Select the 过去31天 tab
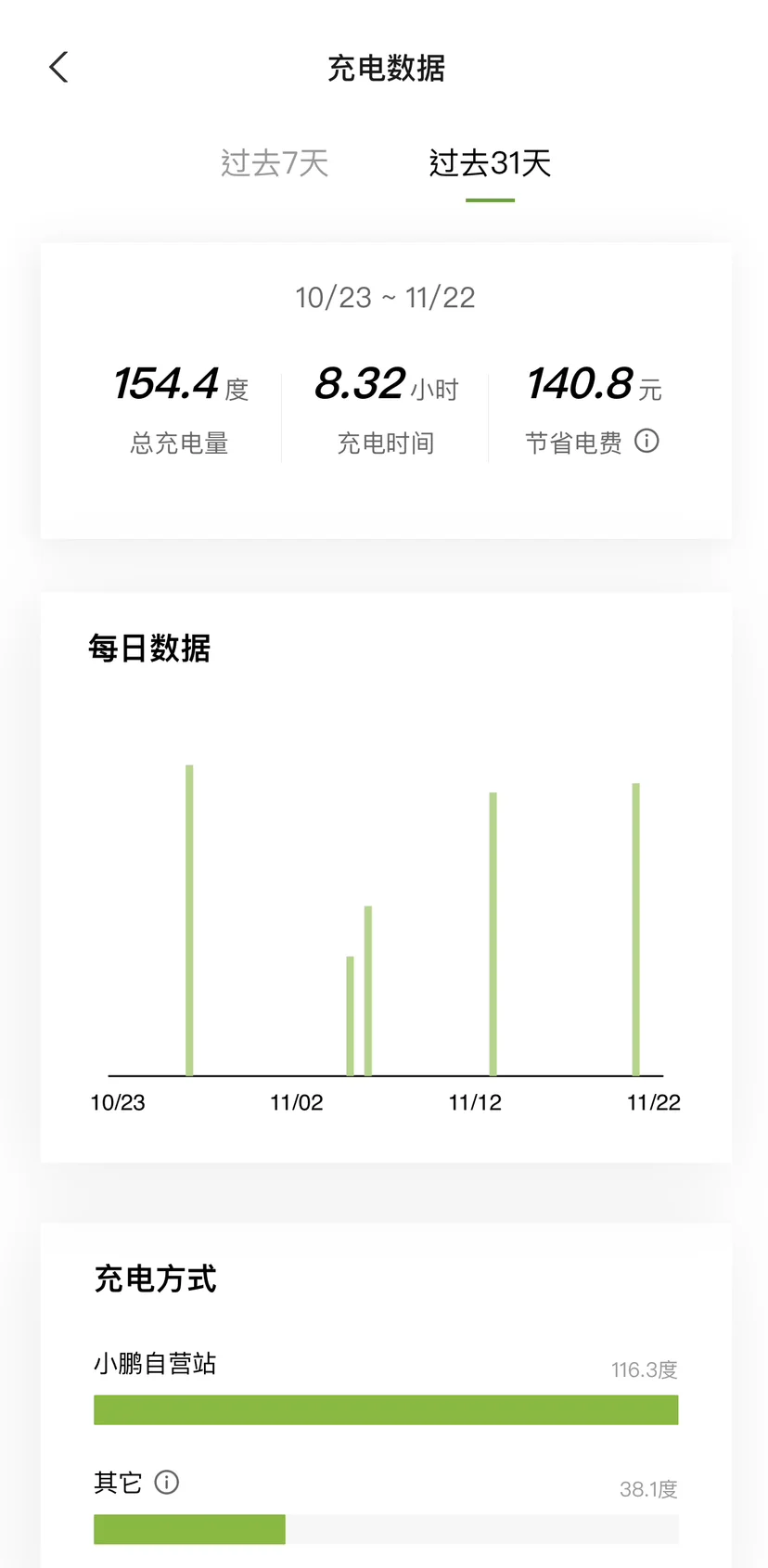 pos(490,163)
